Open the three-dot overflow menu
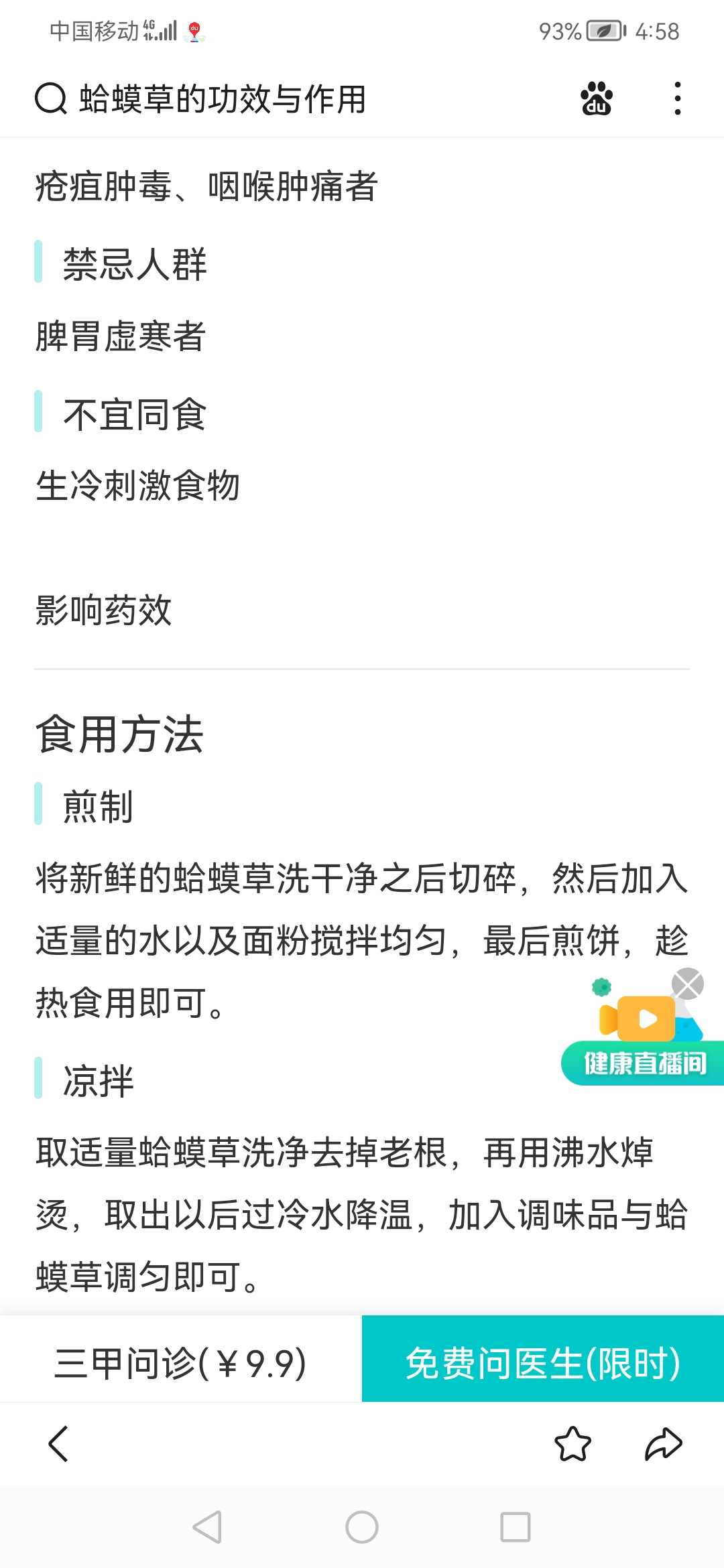 point(678,99)
